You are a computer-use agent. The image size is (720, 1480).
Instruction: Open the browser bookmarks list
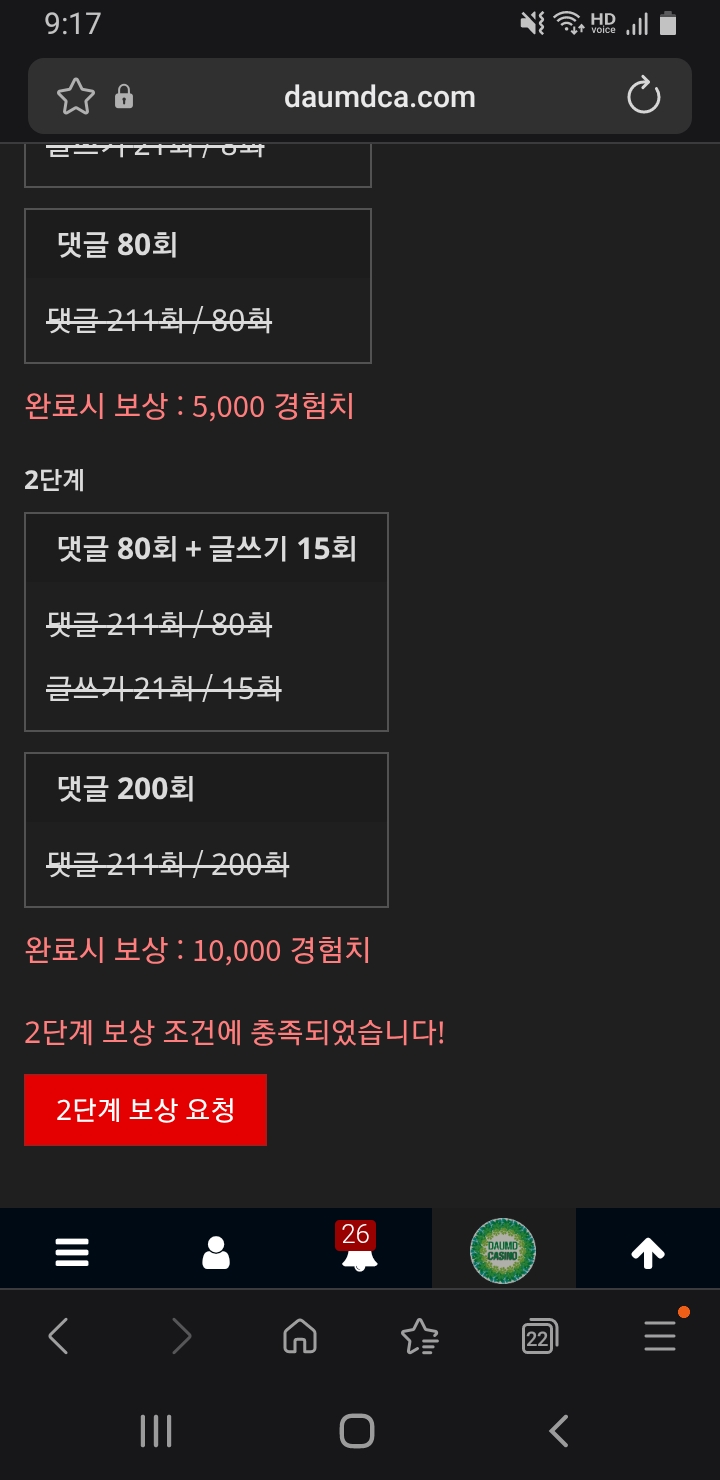[x=419, y=1336]
